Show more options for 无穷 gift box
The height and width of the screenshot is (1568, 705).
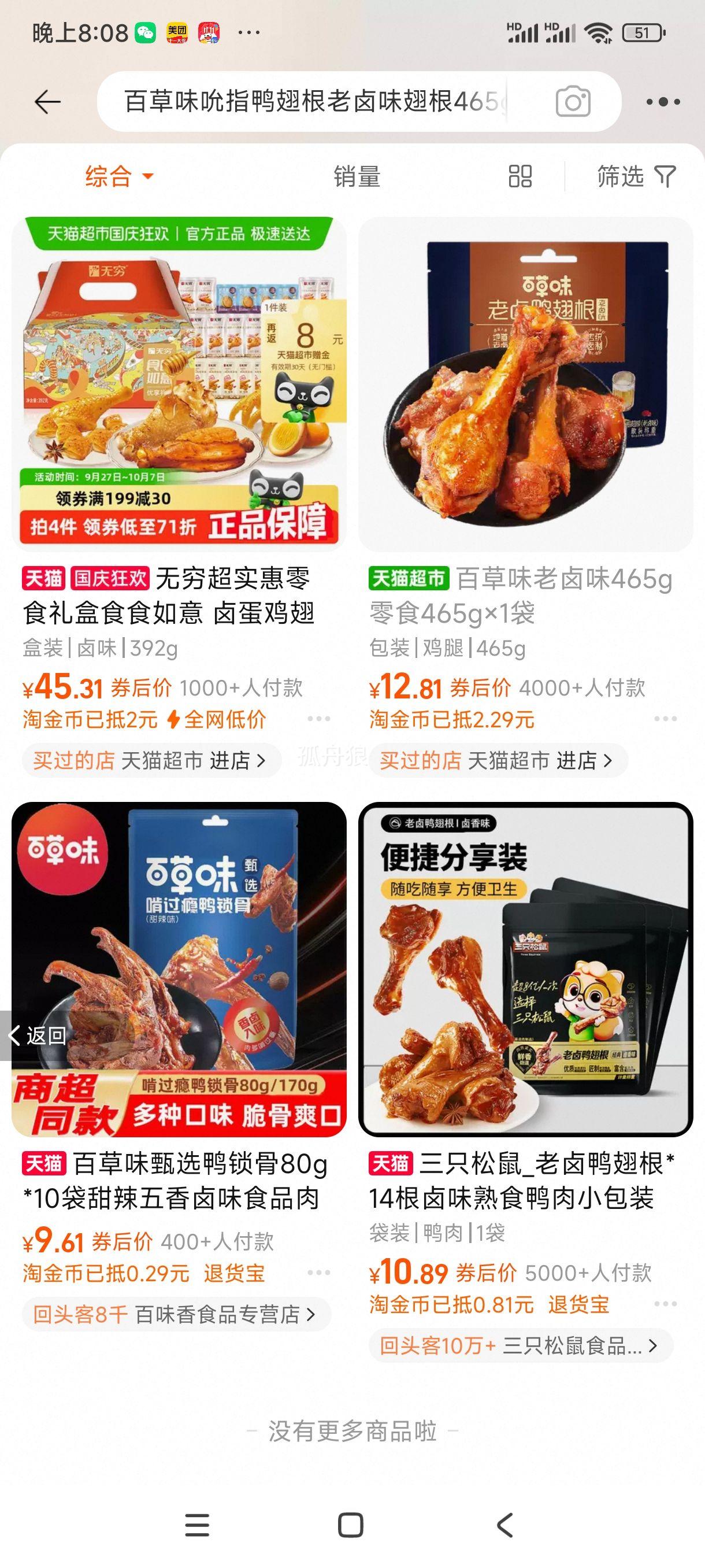pos(319,719)
